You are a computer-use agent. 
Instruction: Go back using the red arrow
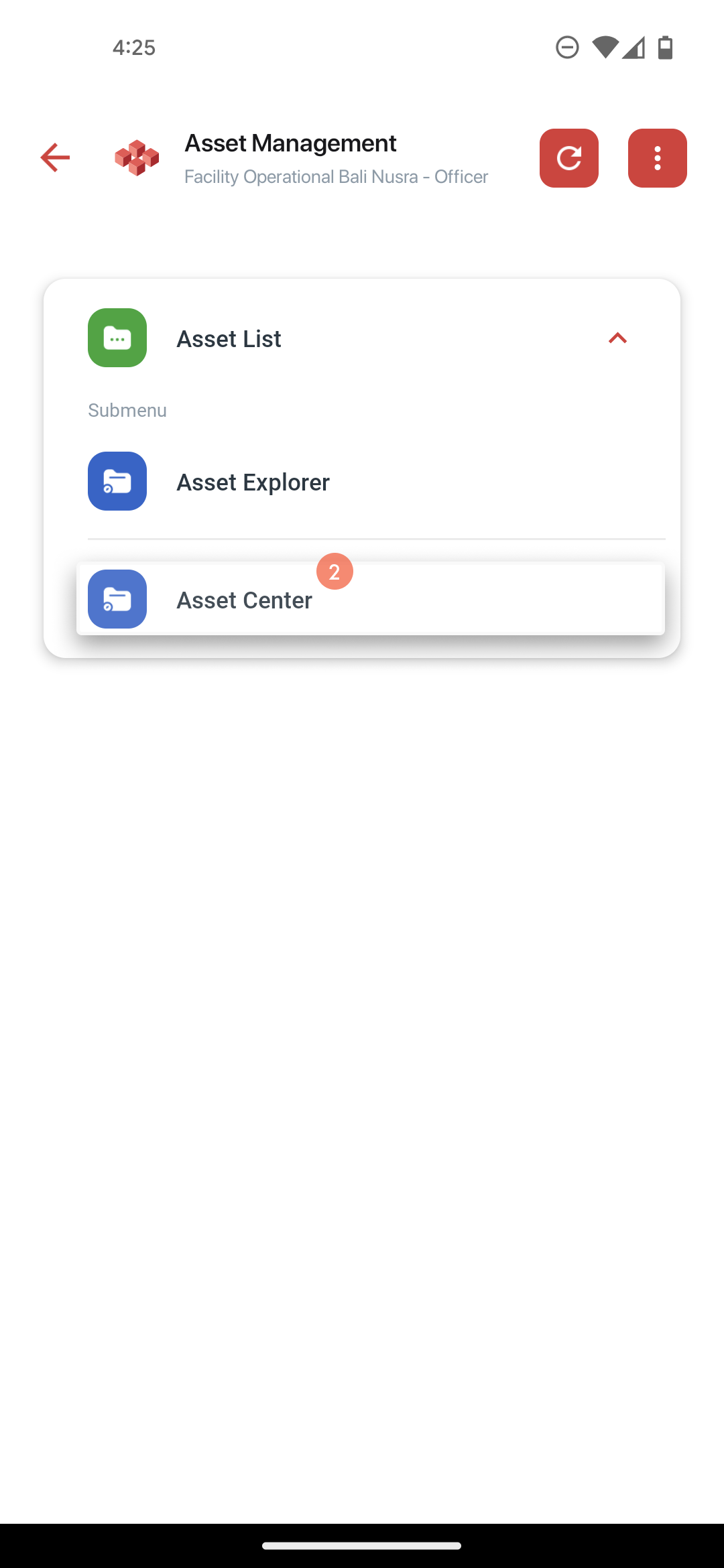pos(55,157)
